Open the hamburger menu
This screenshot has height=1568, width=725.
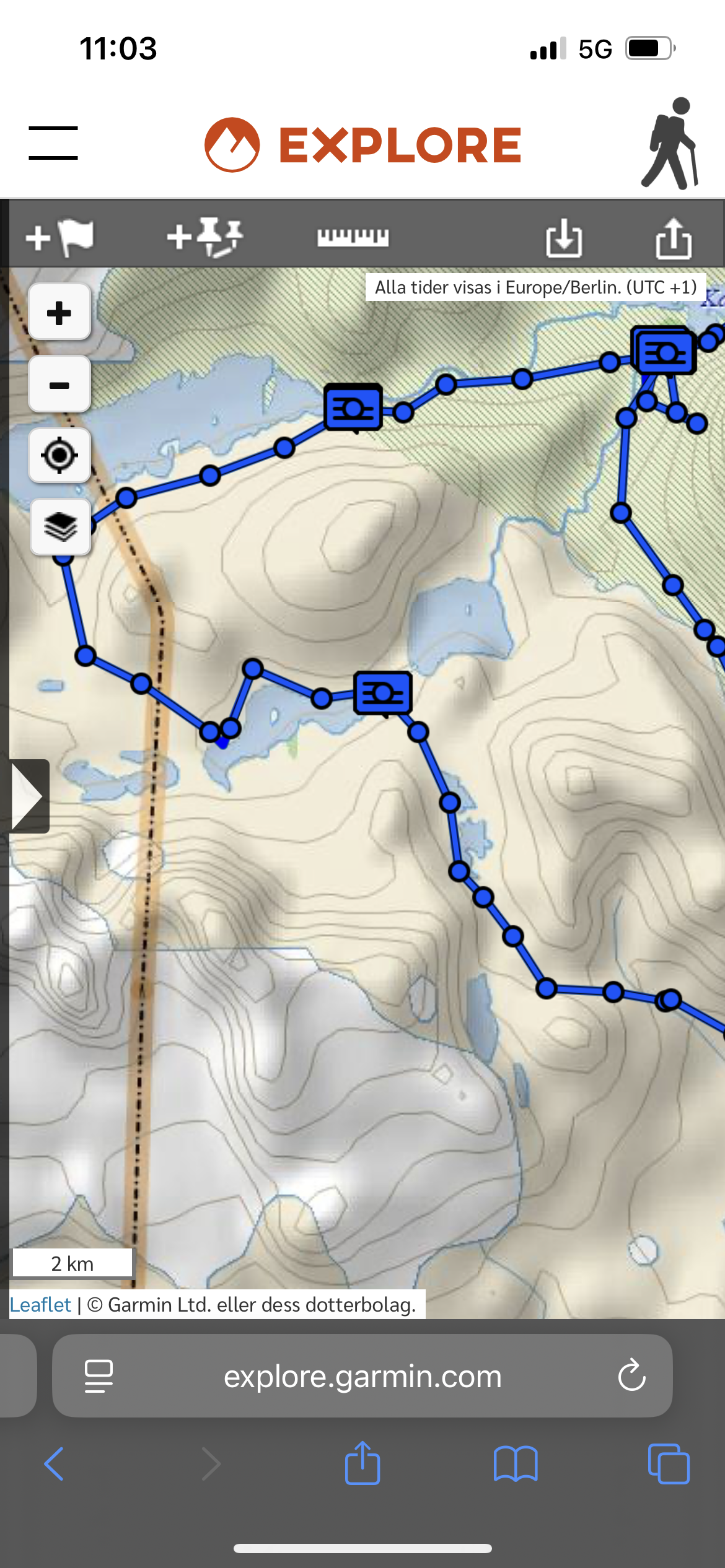(x=53, y=143)
